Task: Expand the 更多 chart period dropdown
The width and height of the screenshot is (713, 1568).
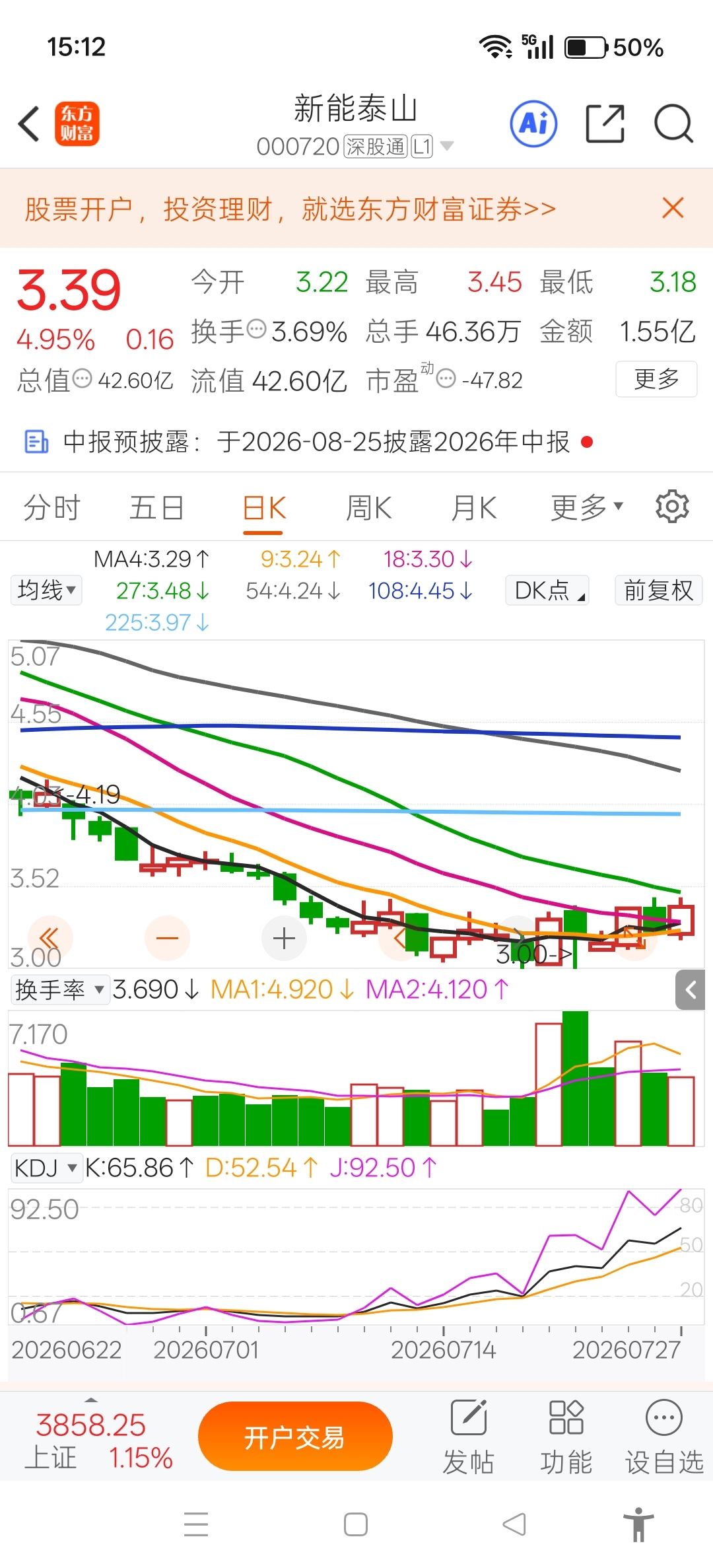Action: click(587, 507)
